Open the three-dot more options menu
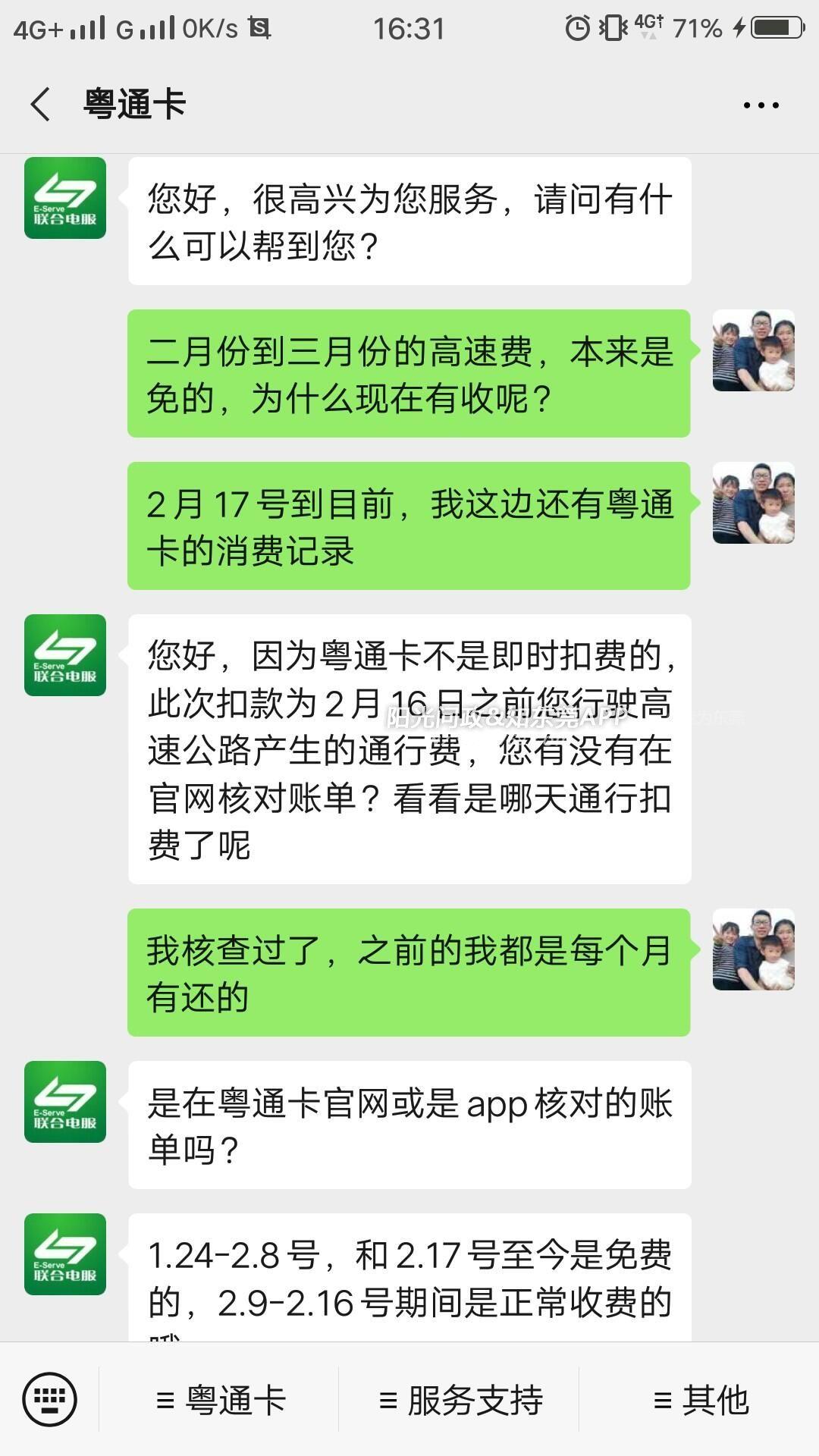The height and width of the screenshot is (1456, 819). tap(761, 105)
